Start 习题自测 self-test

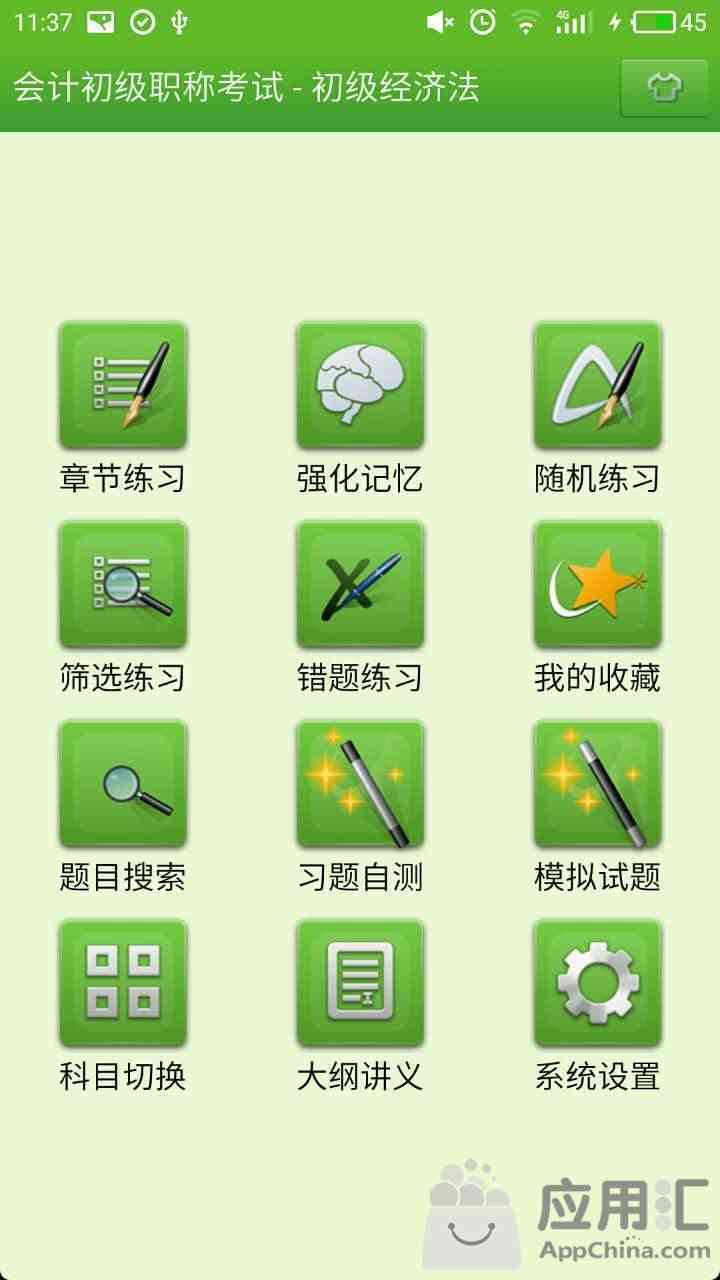tap(360, 783)
